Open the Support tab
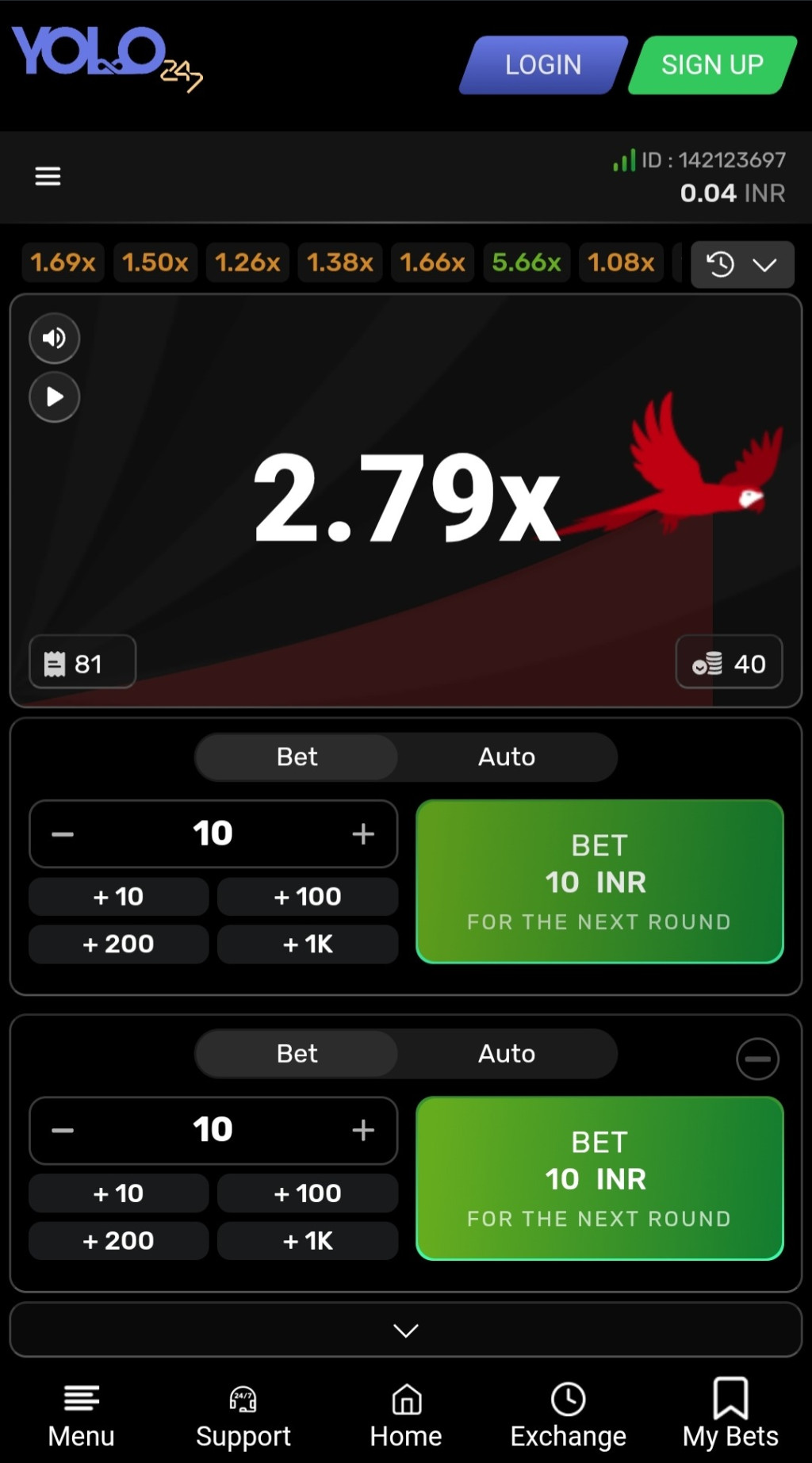The height and width of the screenshot is (1463, 812). (x=243, y=1415)
